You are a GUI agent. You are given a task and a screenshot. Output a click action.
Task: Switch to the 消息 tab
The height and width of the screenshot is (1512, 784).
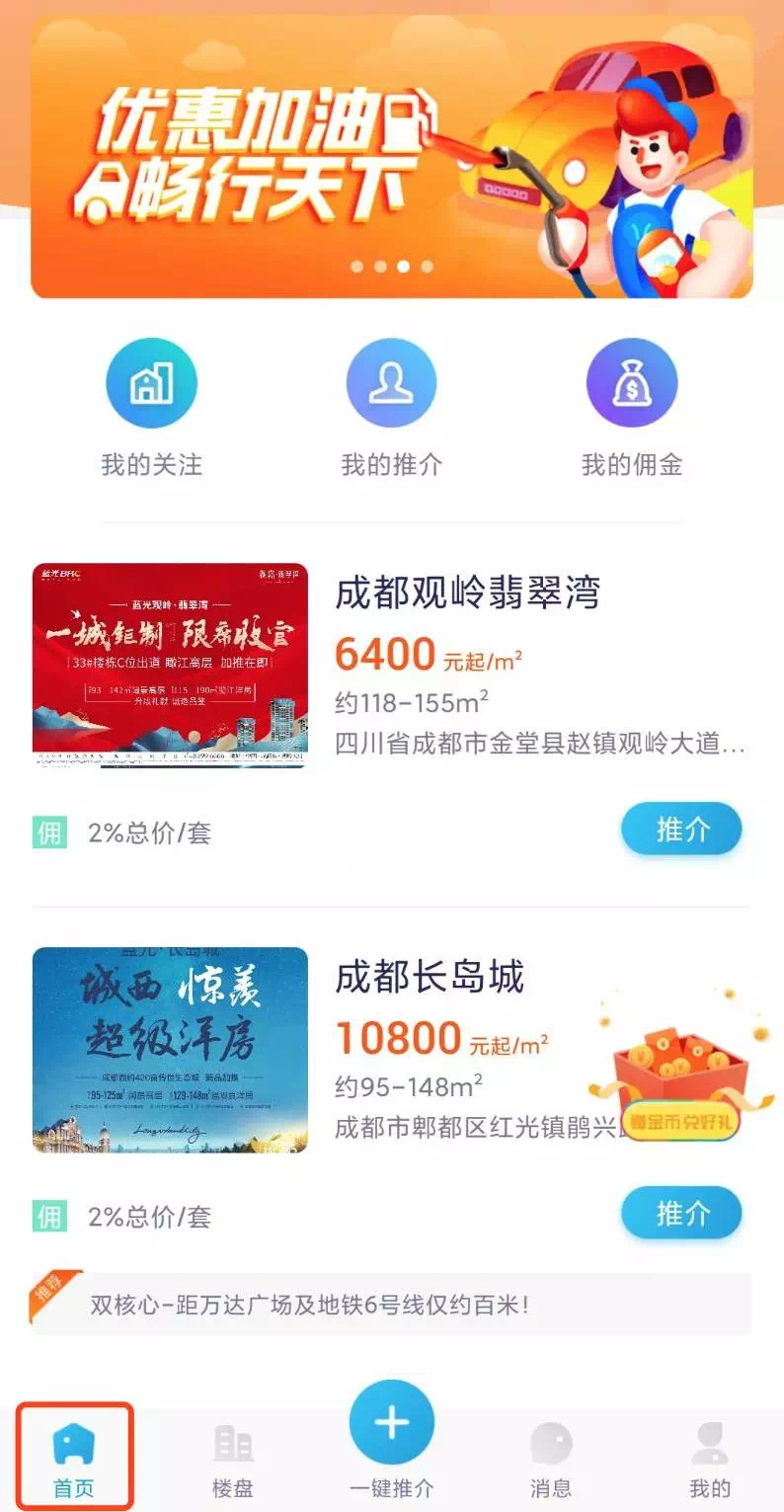[x=551, y=1458]
